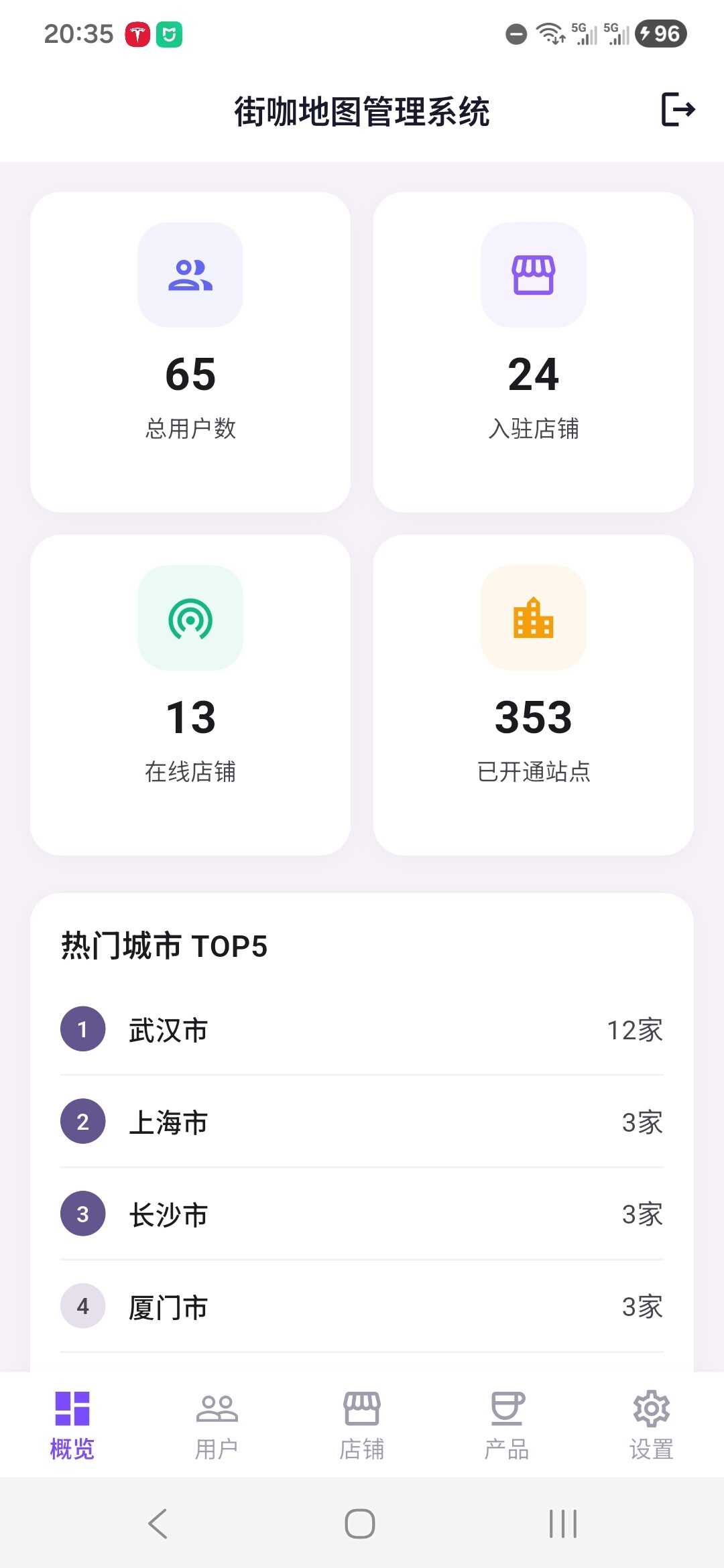Select the 概览 tab
Viewport: 724px width, 1568px height.
(72, 1423)
